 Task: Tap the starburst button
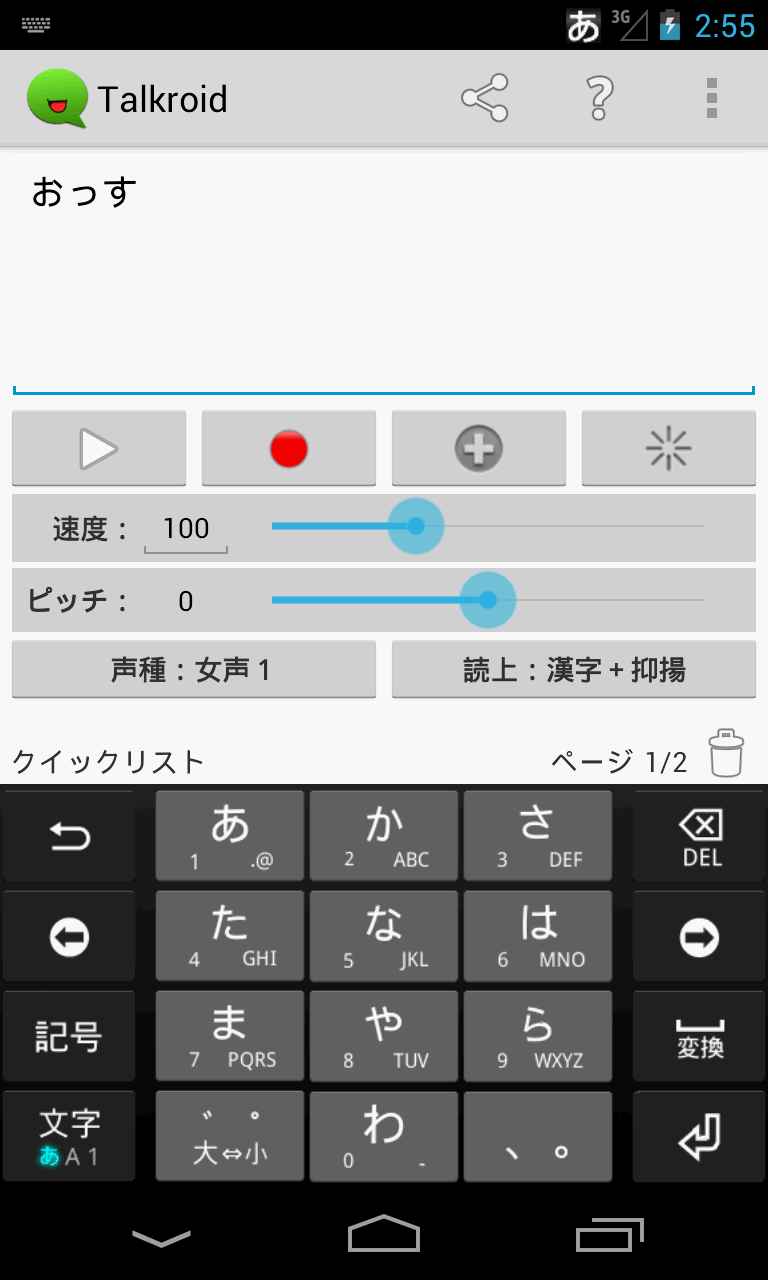669,449
